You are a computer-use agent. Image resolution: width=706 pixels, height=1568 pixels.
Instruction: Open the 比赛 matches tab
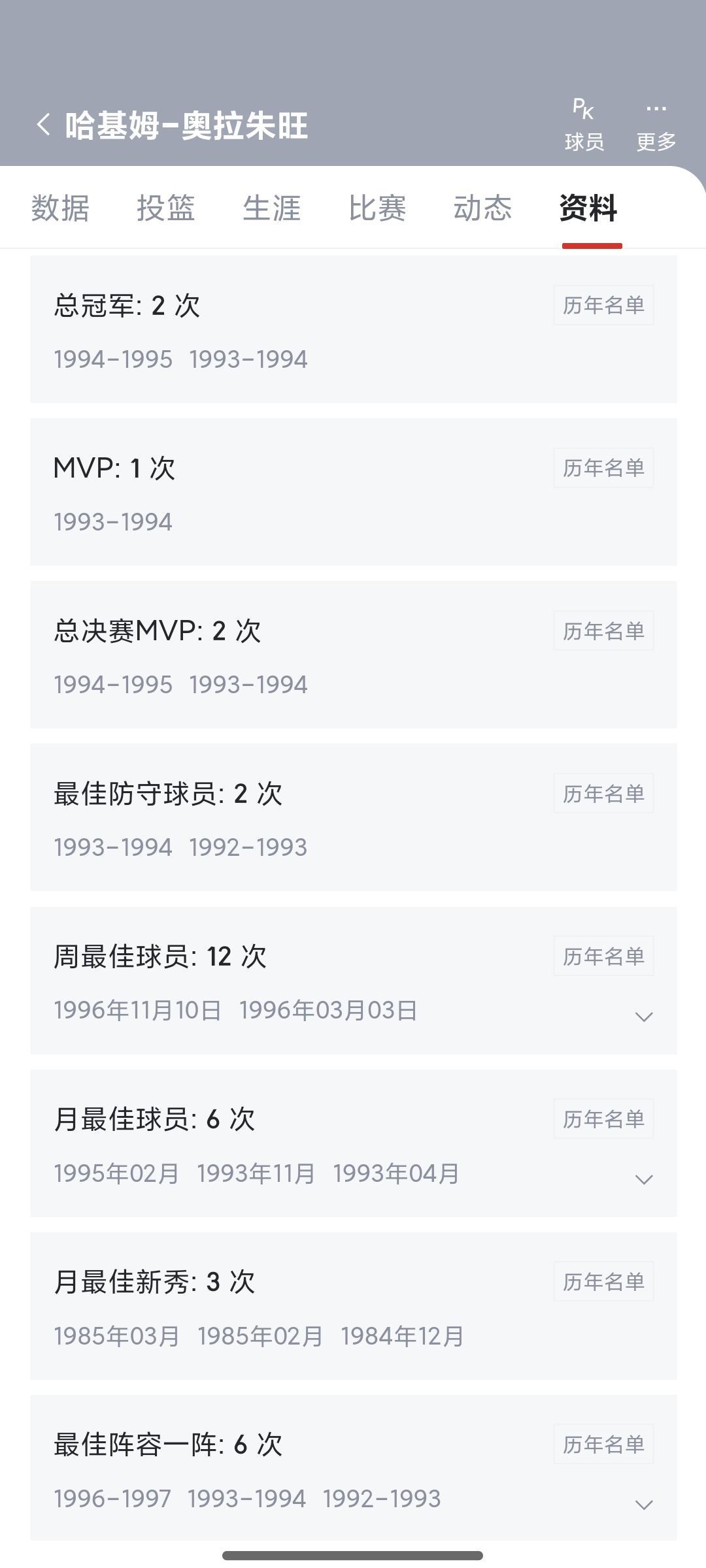(378, 208)
